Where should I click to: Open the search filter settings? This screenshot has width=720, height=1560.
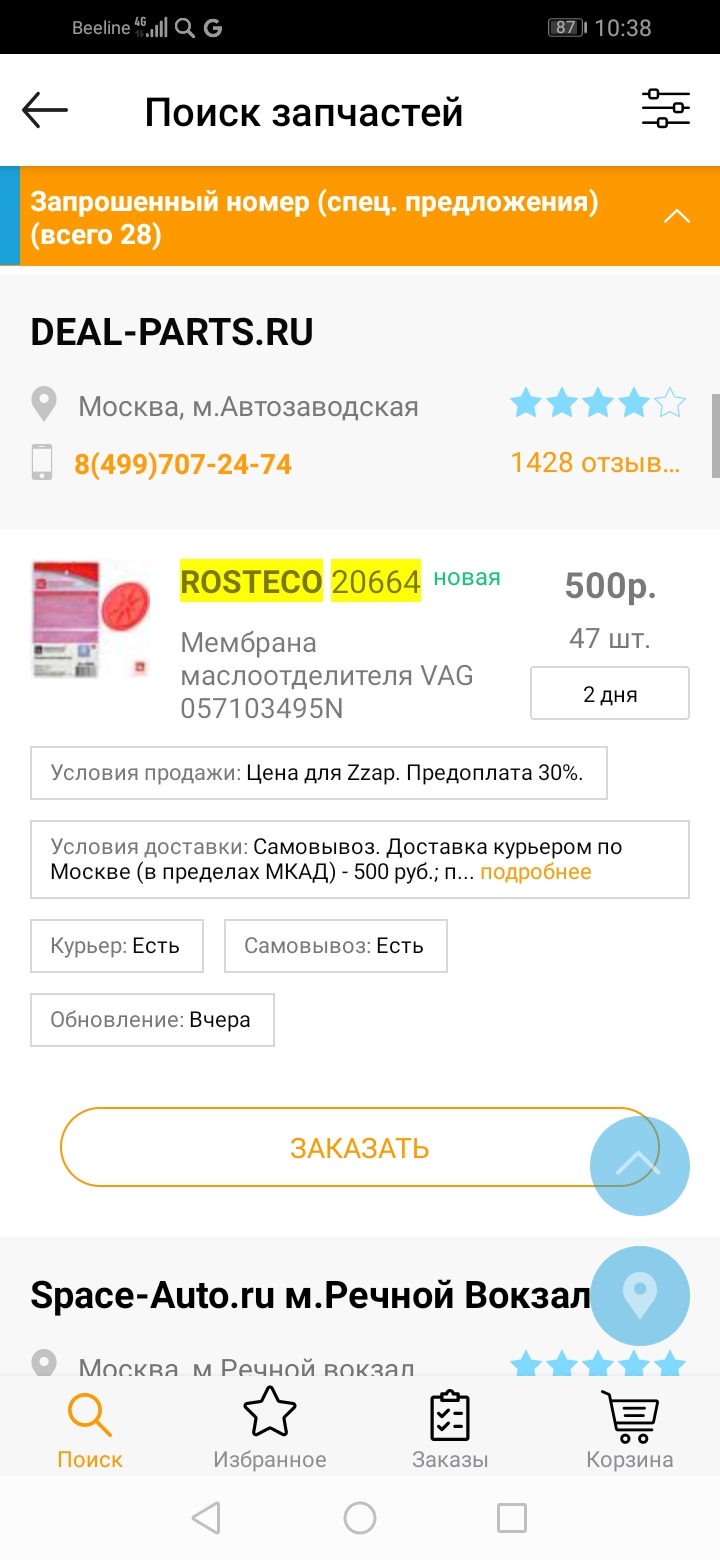[665, 109]
